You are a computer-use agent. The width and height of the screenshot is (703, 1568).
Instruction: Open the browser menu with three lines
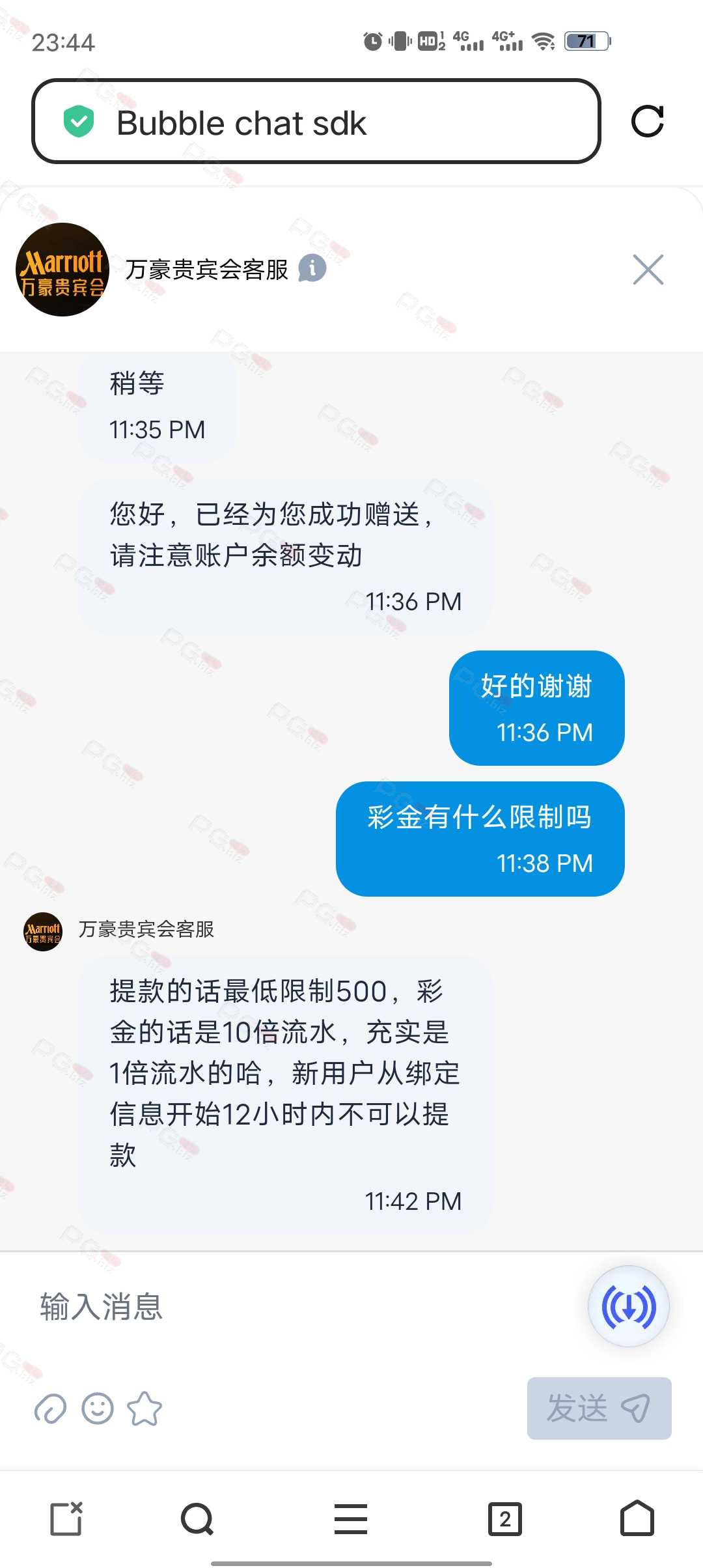(351, 1519)
